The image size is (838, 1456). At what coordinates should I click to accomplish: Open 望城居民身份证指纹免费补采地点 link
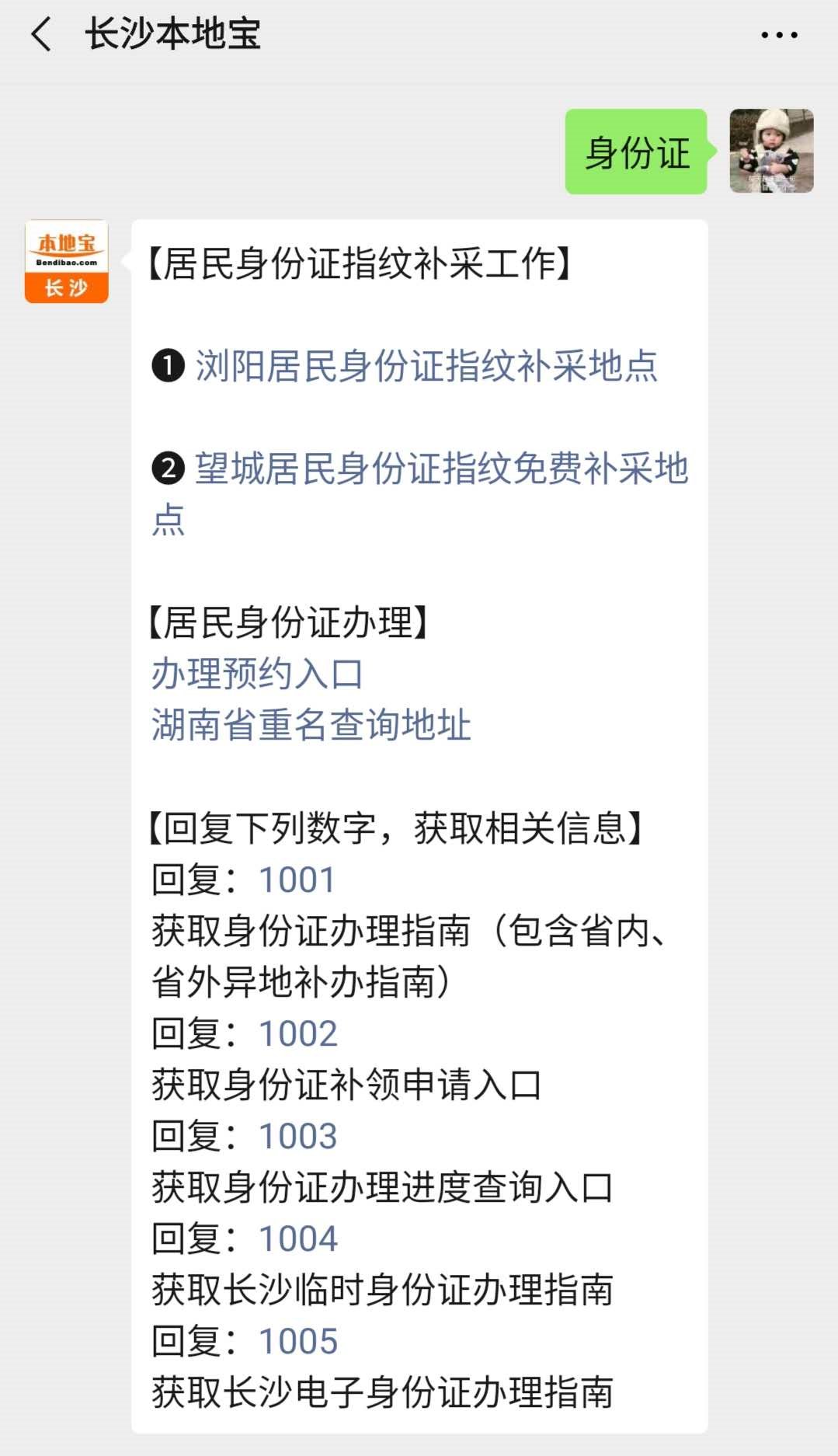point(440,469)
